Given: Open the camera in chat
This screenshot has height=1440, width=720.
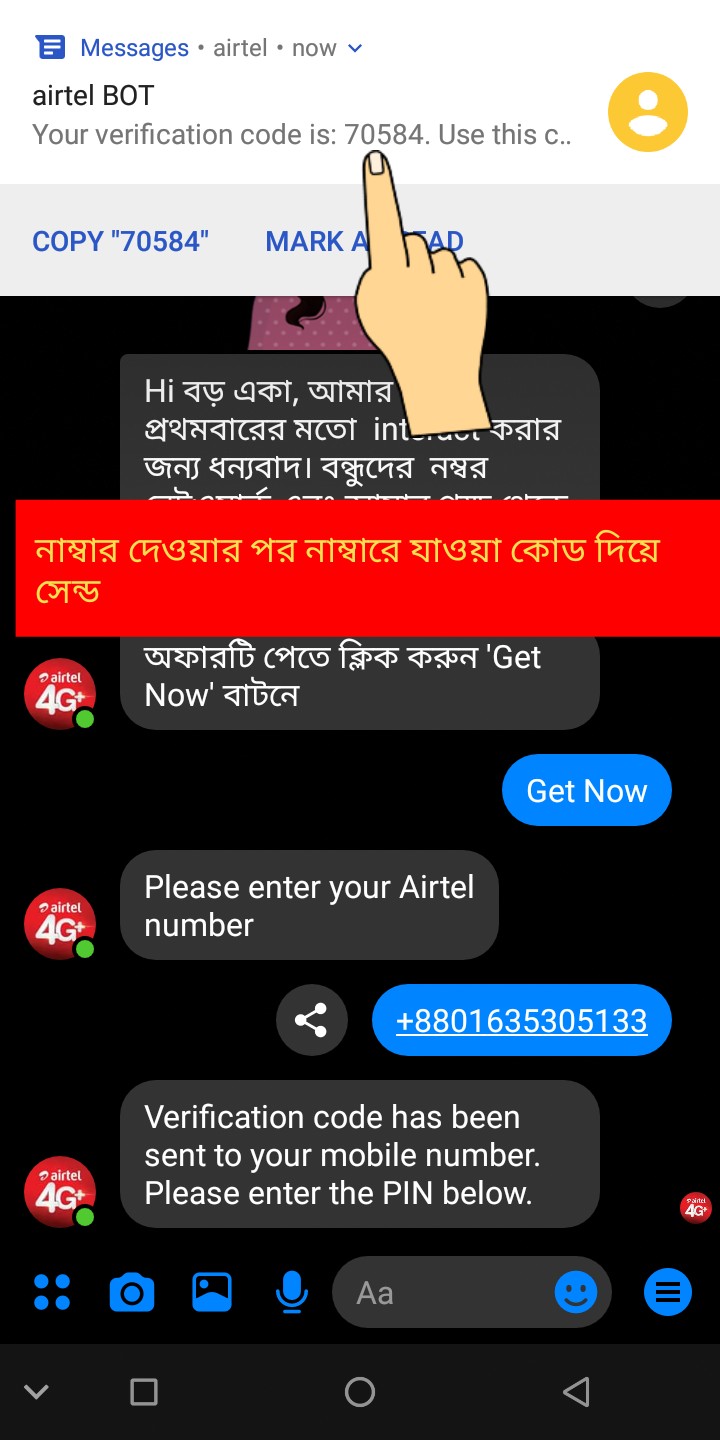Looking at the screenshot, I should pyautogui.click(x=131, y=1292).
